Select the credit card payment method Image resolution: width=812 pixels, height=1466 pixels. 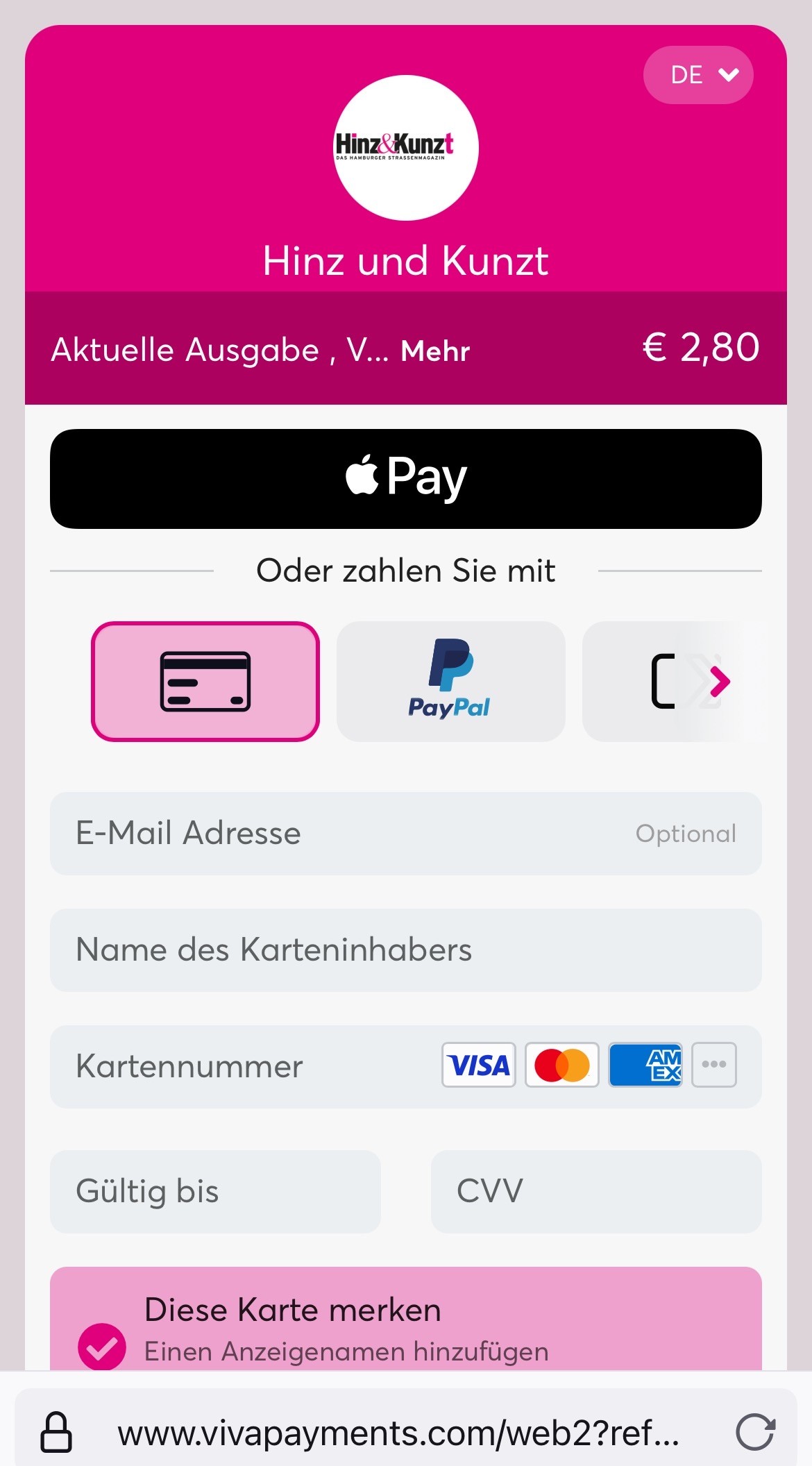[205, 682]
